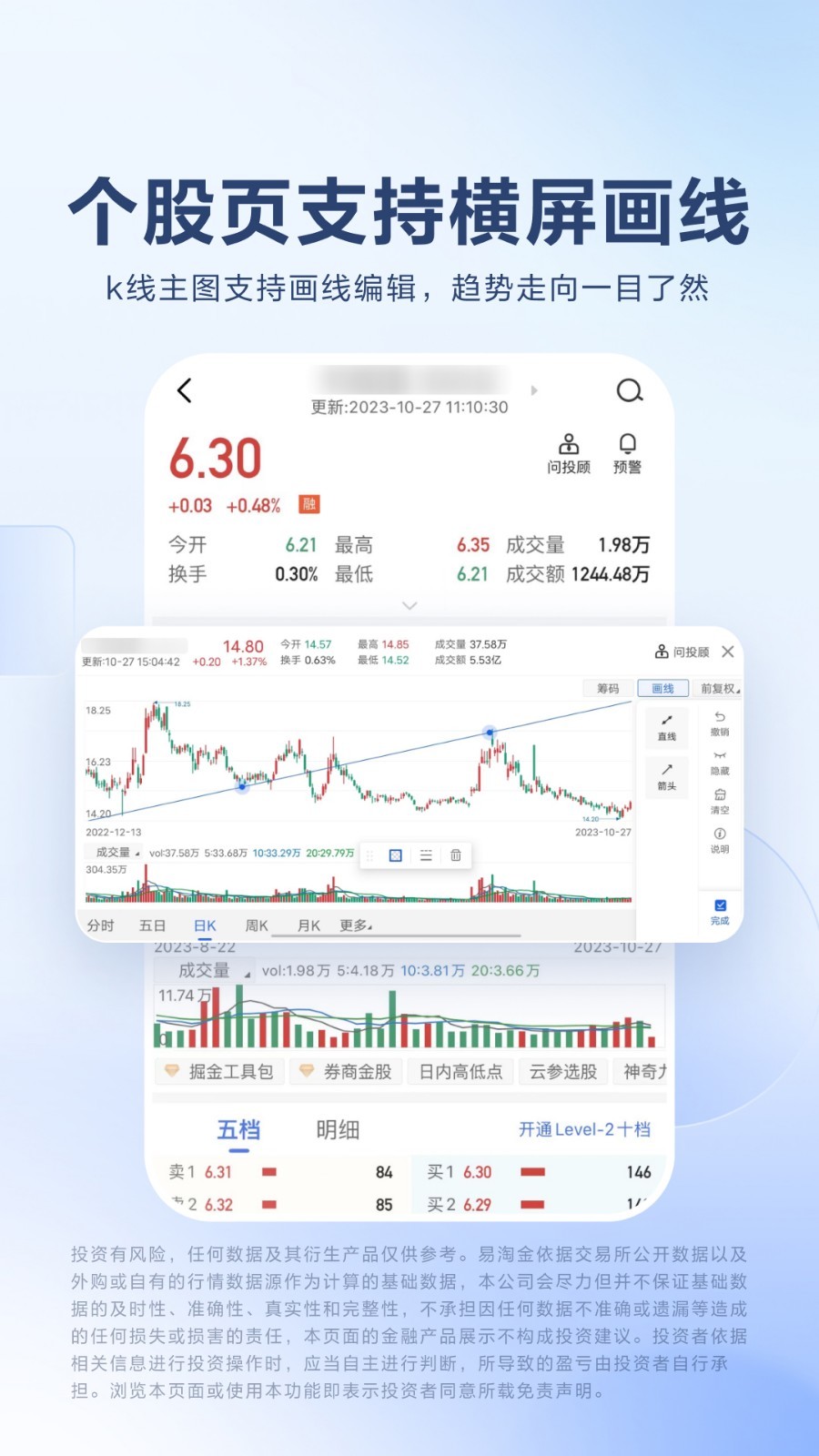This screenshot has height=1456, width=819.
Task: Delete the drawing using the trash icon
Action: click(456, 856)
